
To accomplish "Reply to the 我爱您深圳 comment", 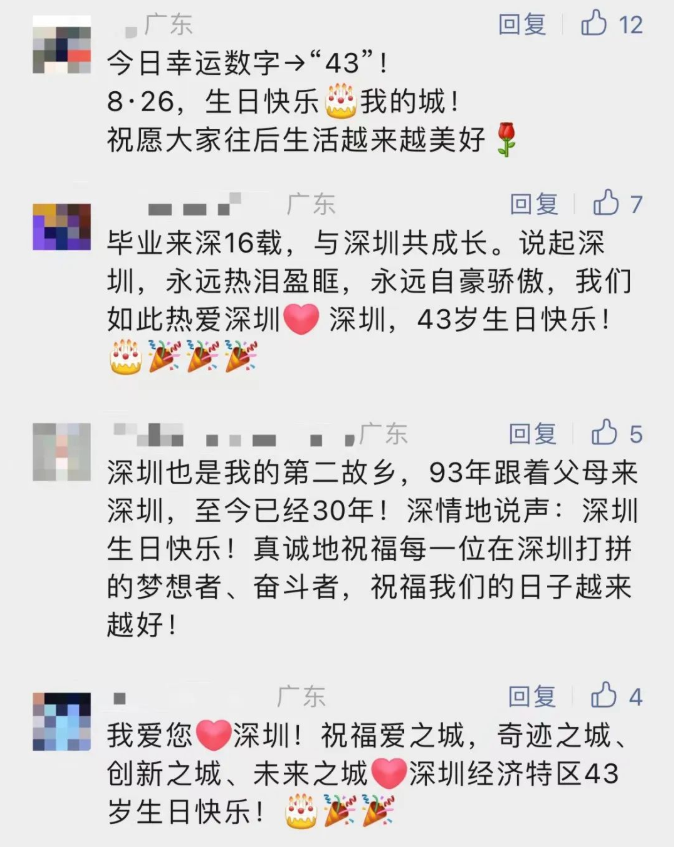I will click(x=531, y=696).
